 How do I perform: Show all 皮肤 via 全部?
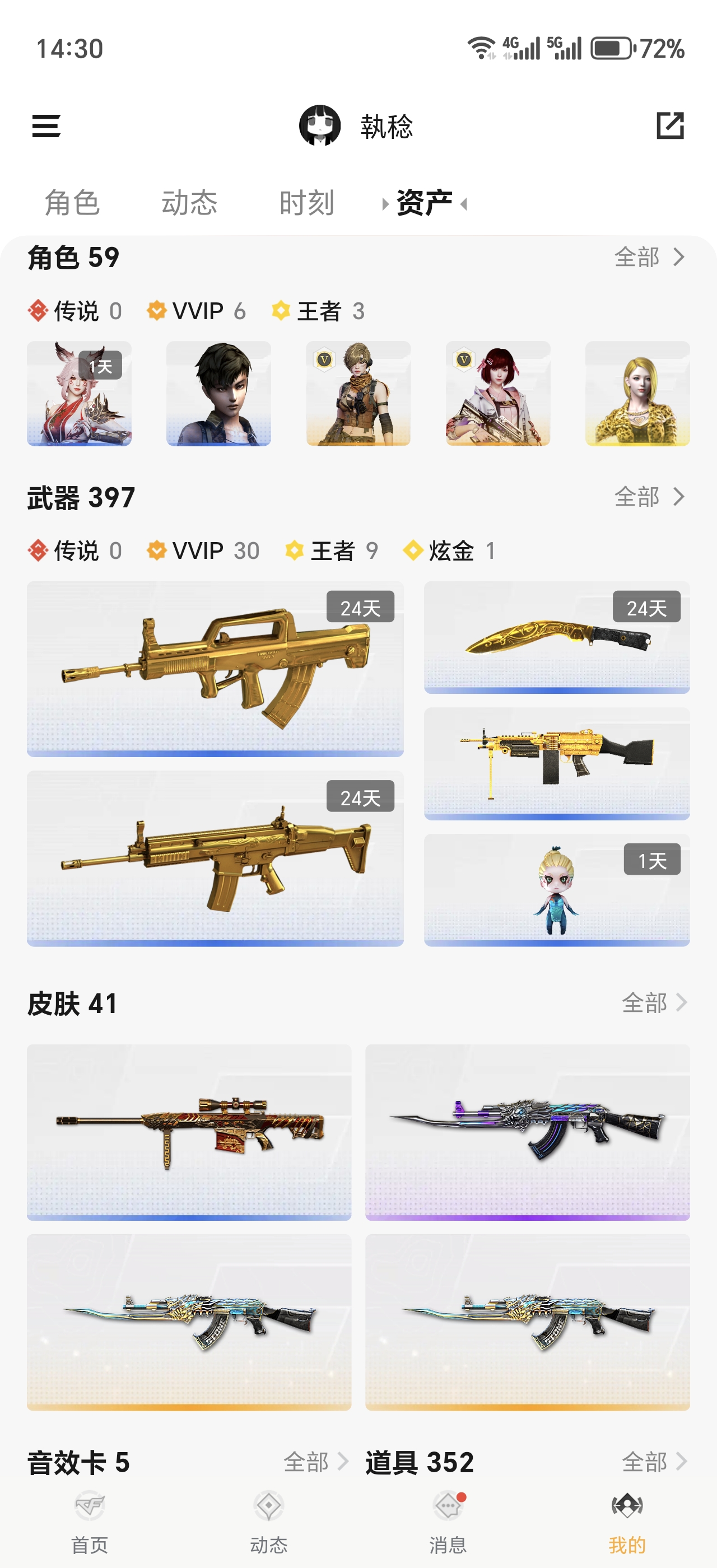click(654, 1002)
